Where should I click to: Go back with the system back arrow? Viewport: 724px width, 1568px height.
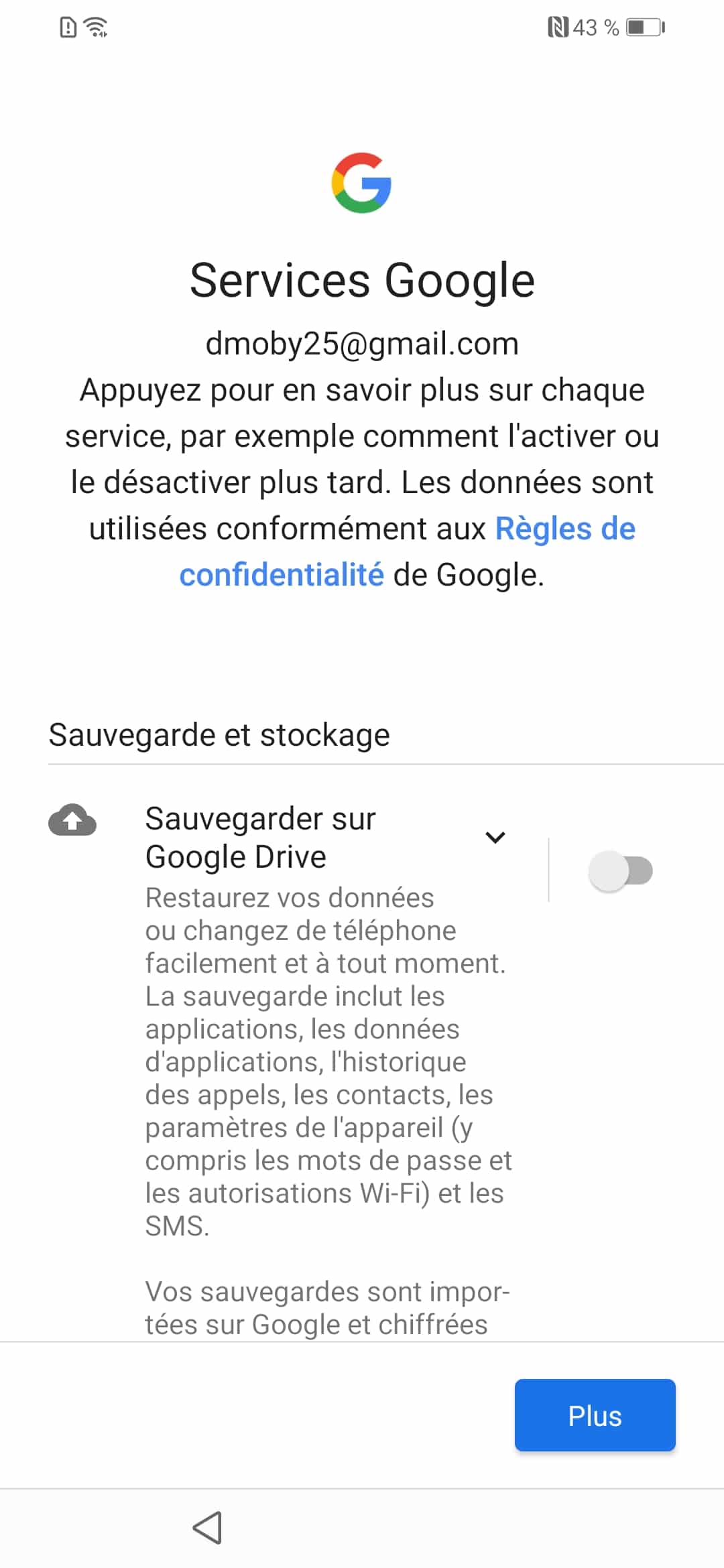click(x=207, y=1528)
